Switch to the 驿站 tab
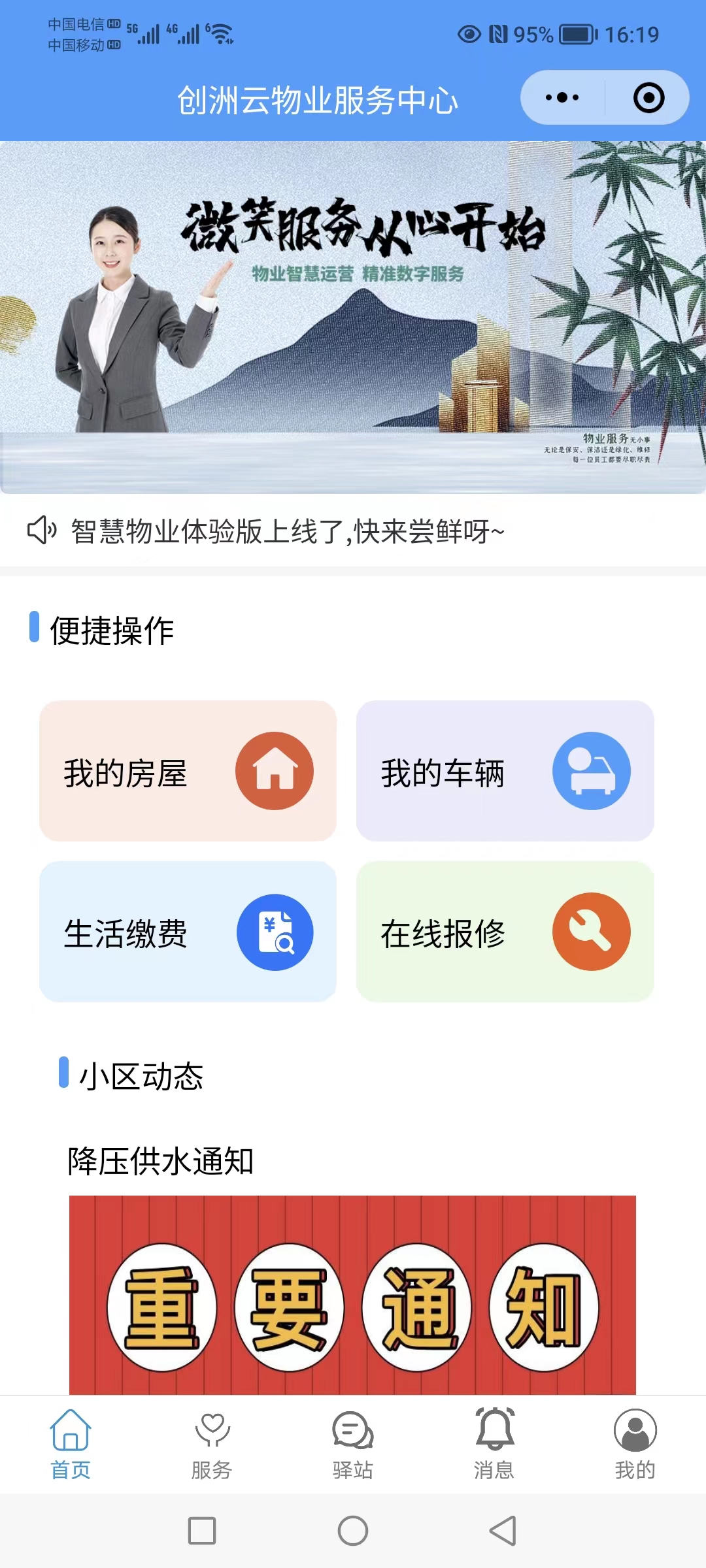Image resolution: width=706 pixels, height=1568 pixels. (353, 1445)
